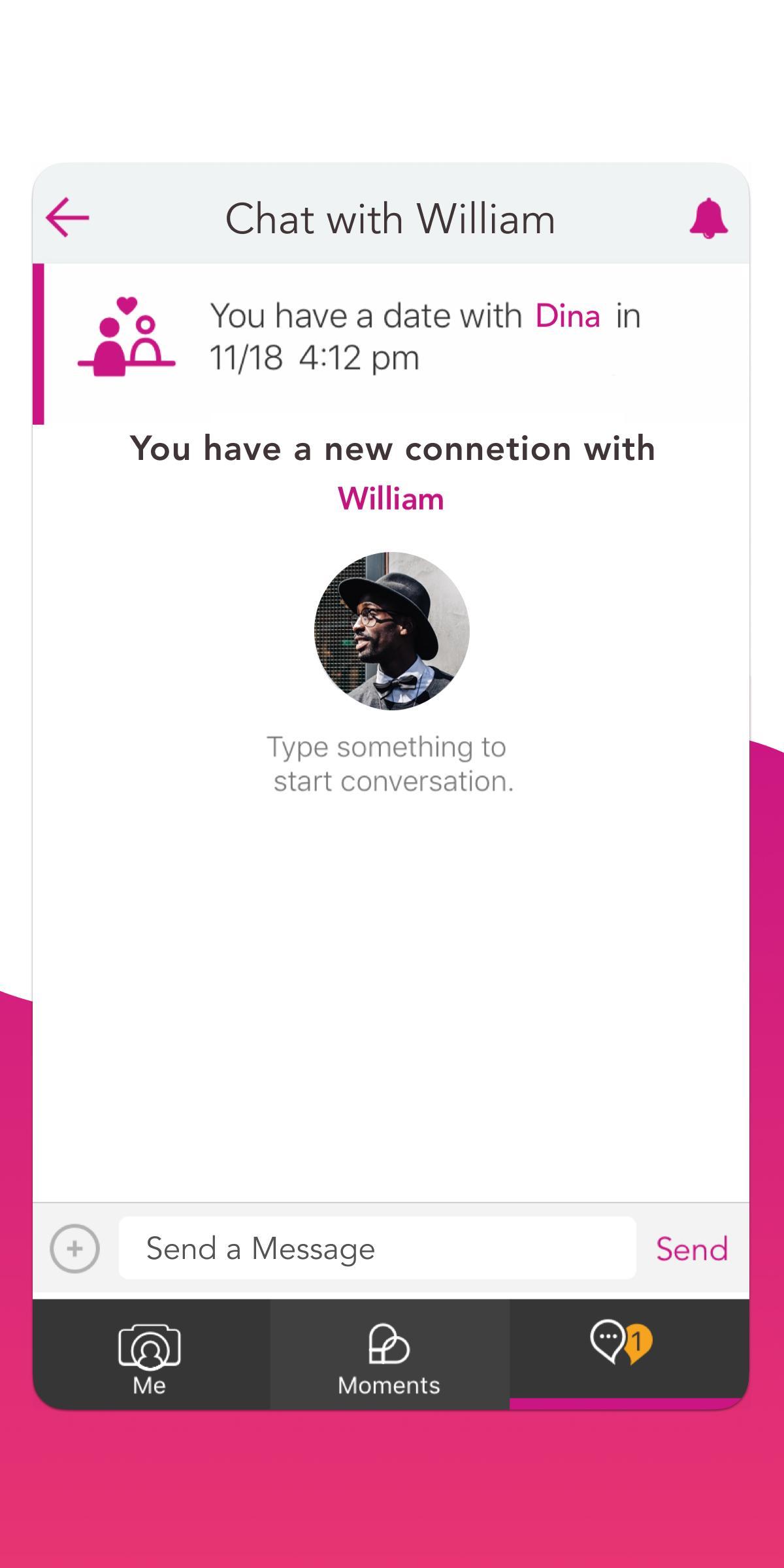Switch to the Me tab
Image resolution: width=784 pixels, height=1568 pixels.
pos(150,1356)
